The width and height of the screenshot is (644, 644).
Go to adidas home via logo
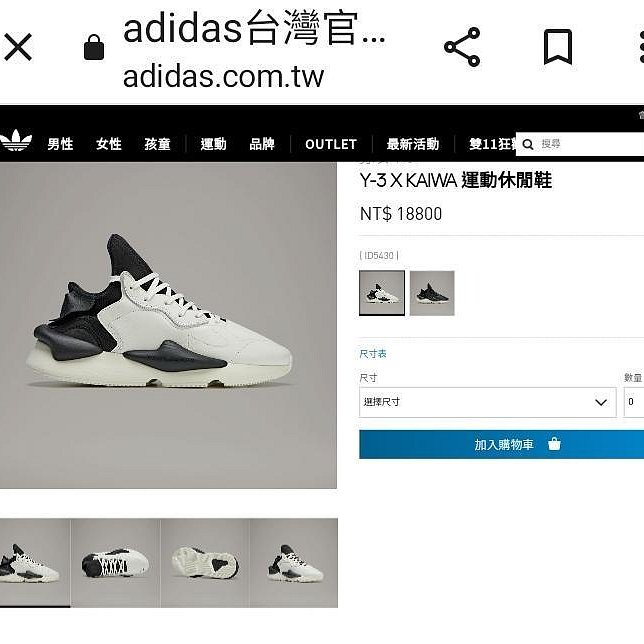tap(17, 142)
